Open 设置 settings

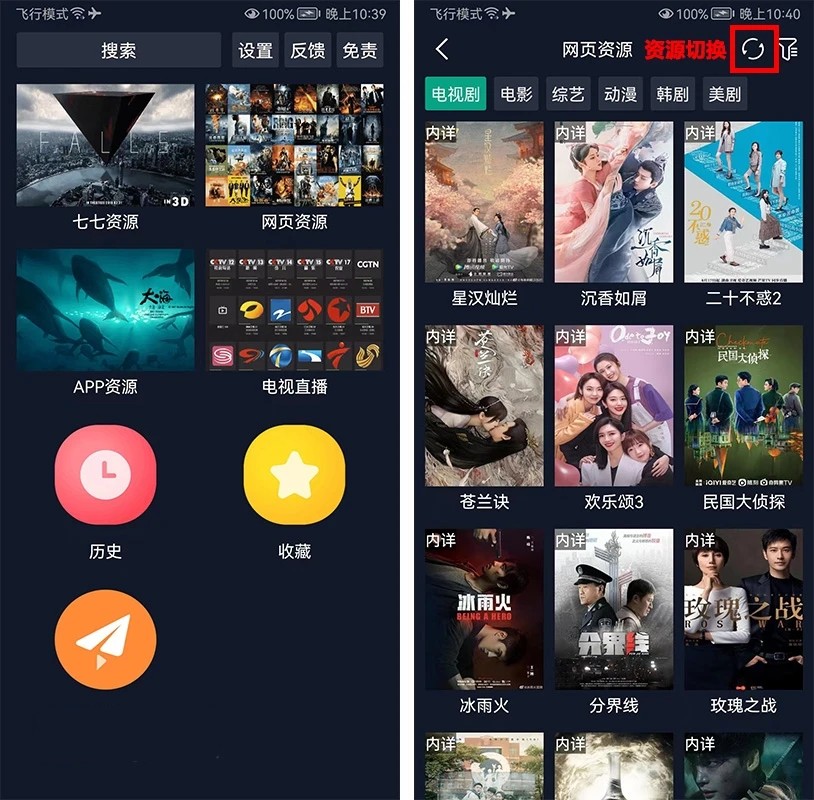tap(256, 50)
